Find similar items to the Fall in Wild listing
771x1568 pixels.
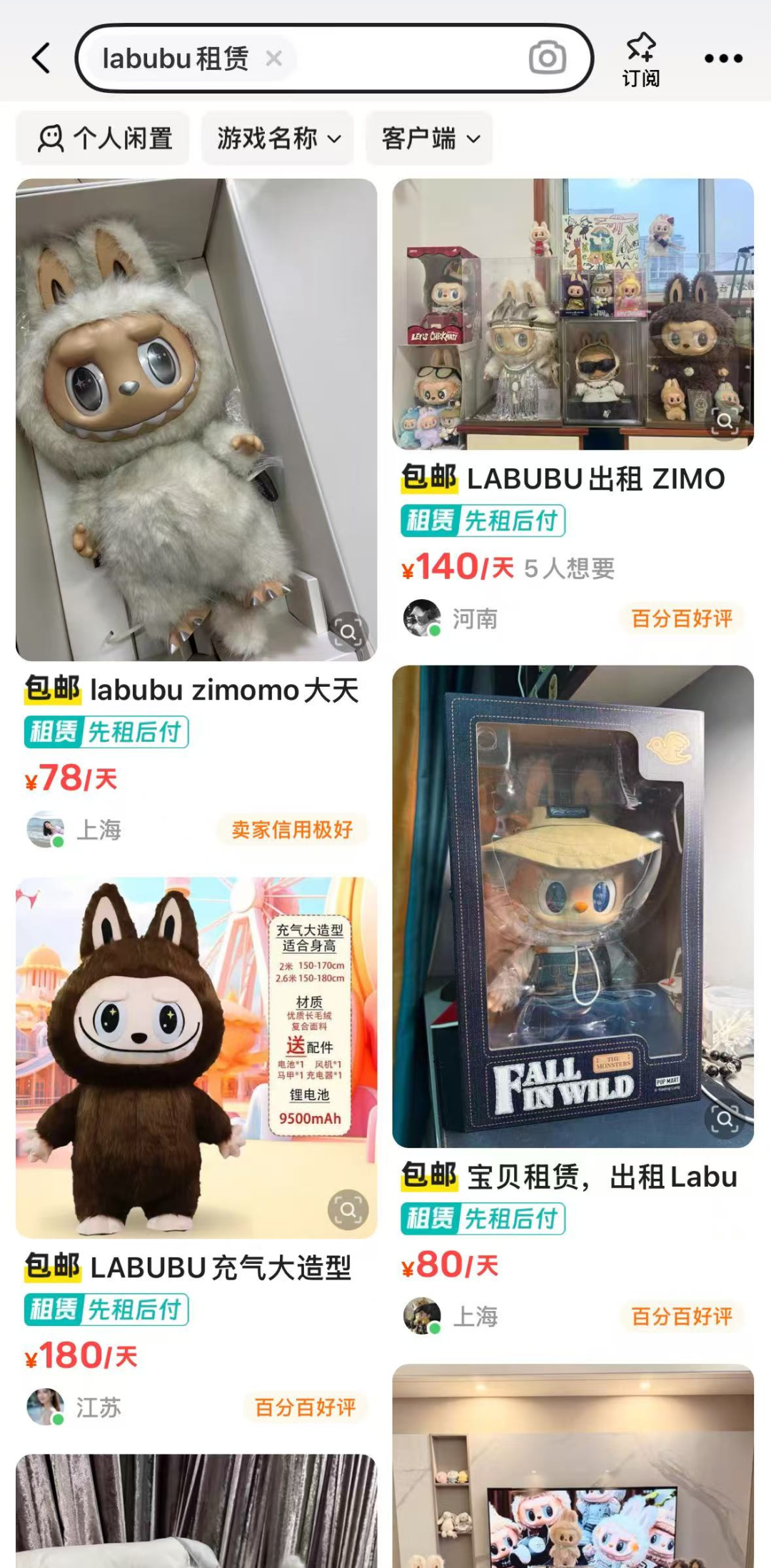[725, 1118]
